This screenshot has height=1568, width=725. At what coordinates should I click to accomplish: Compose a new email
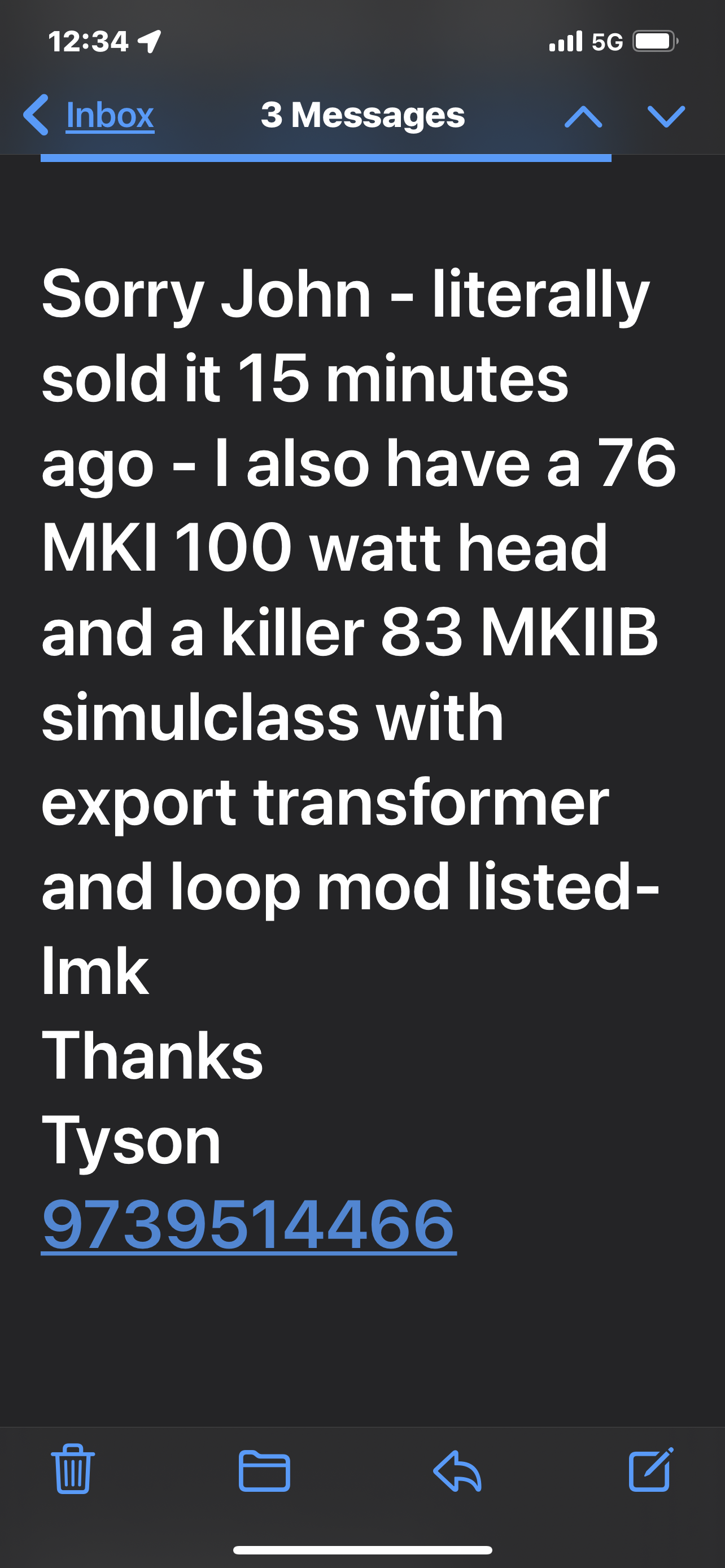[650, 1469]
